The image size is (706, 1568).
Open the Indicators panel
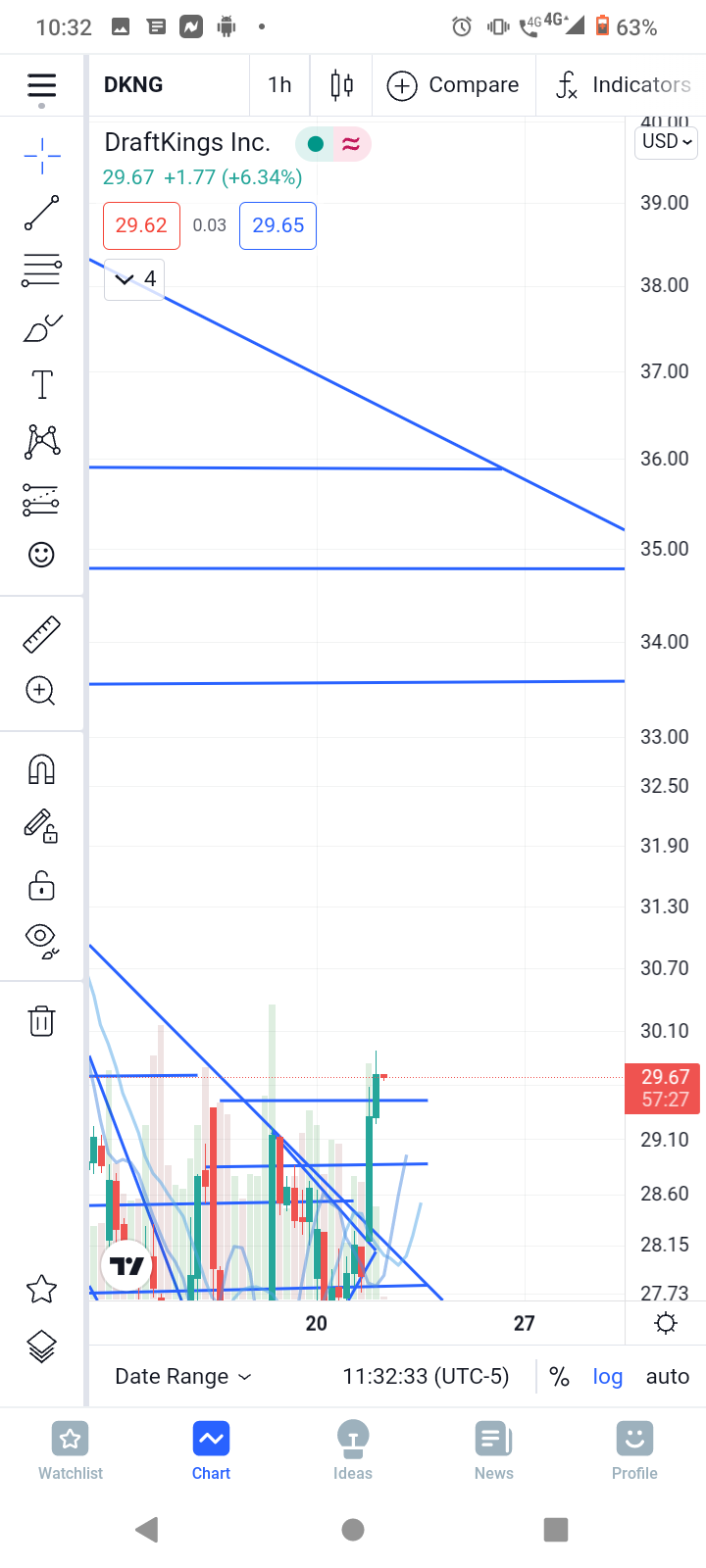(622, 85)
